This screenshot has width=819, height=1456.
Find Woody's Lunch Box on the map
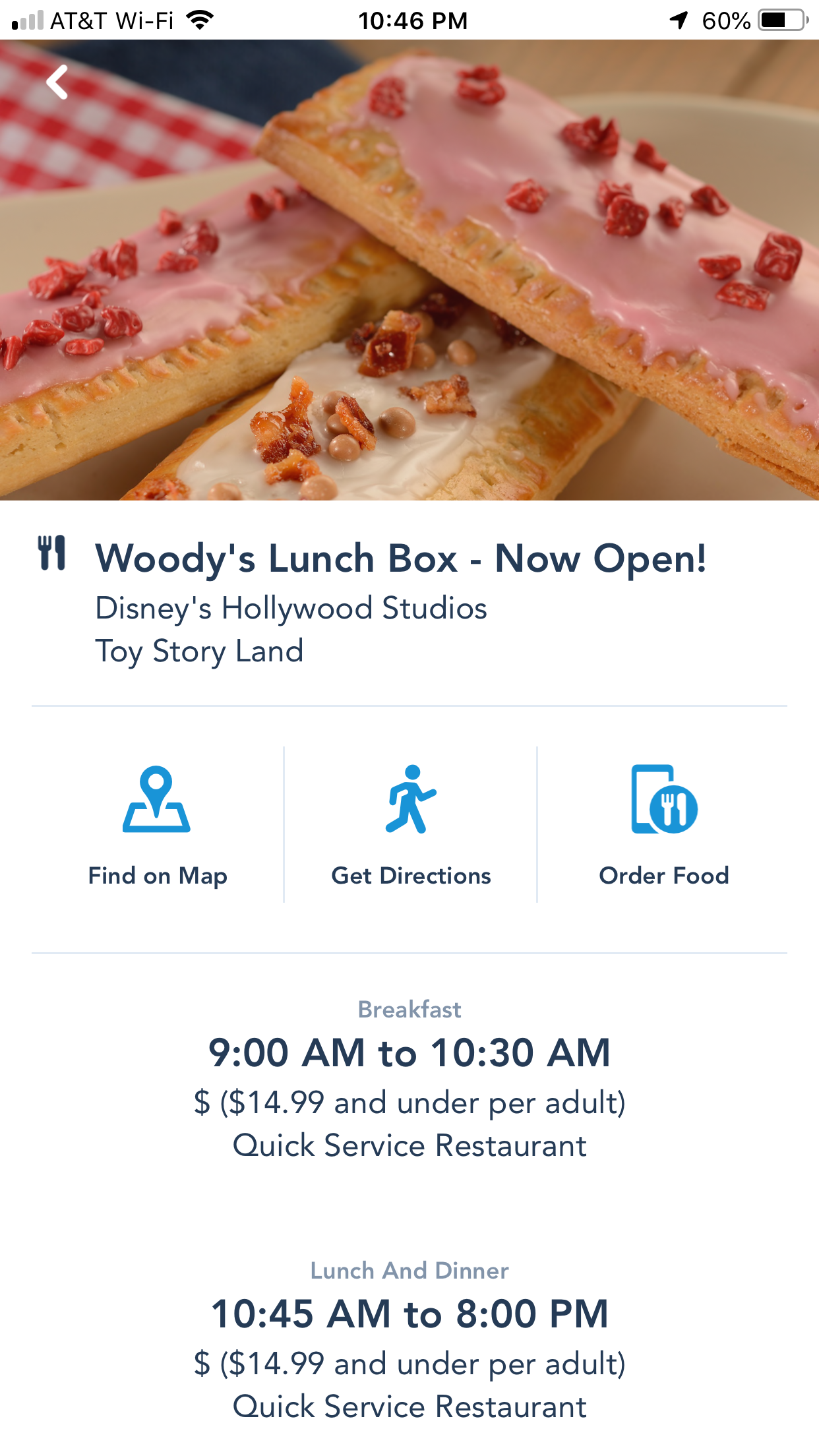157,824
